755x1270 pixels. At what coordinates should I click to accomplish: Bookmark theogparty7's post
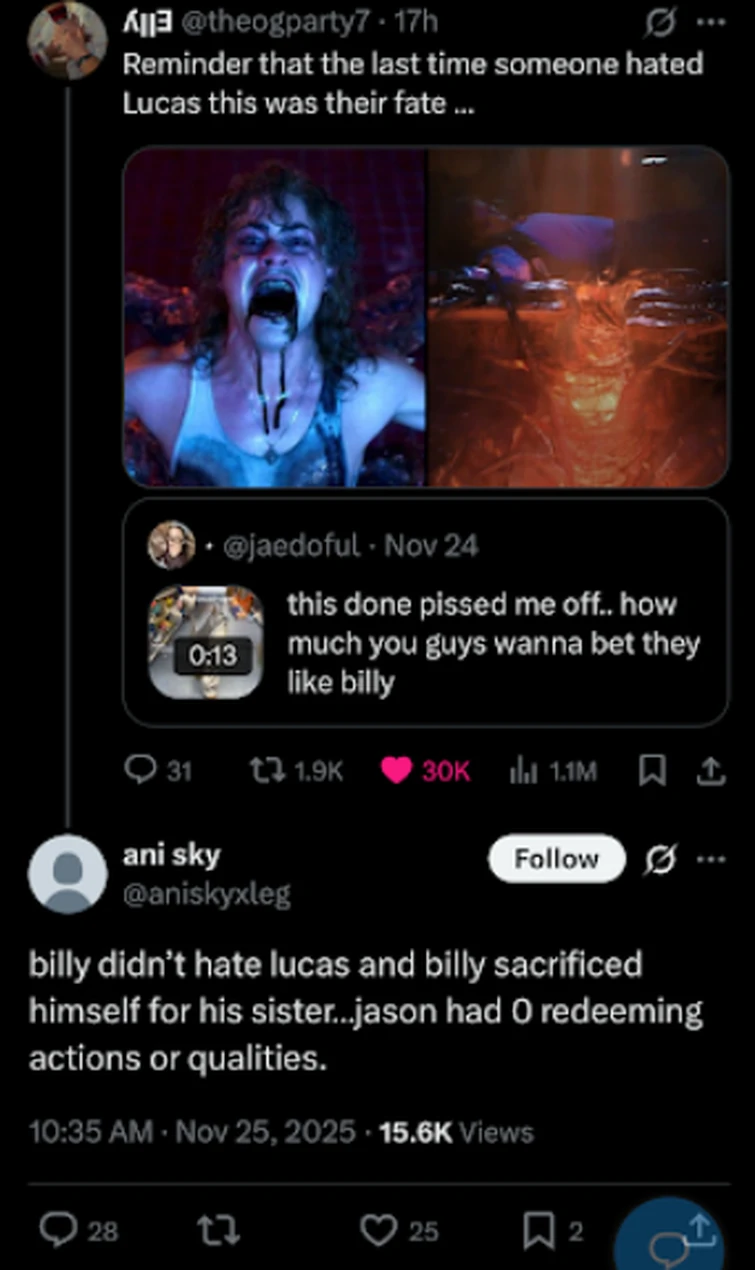651,770
